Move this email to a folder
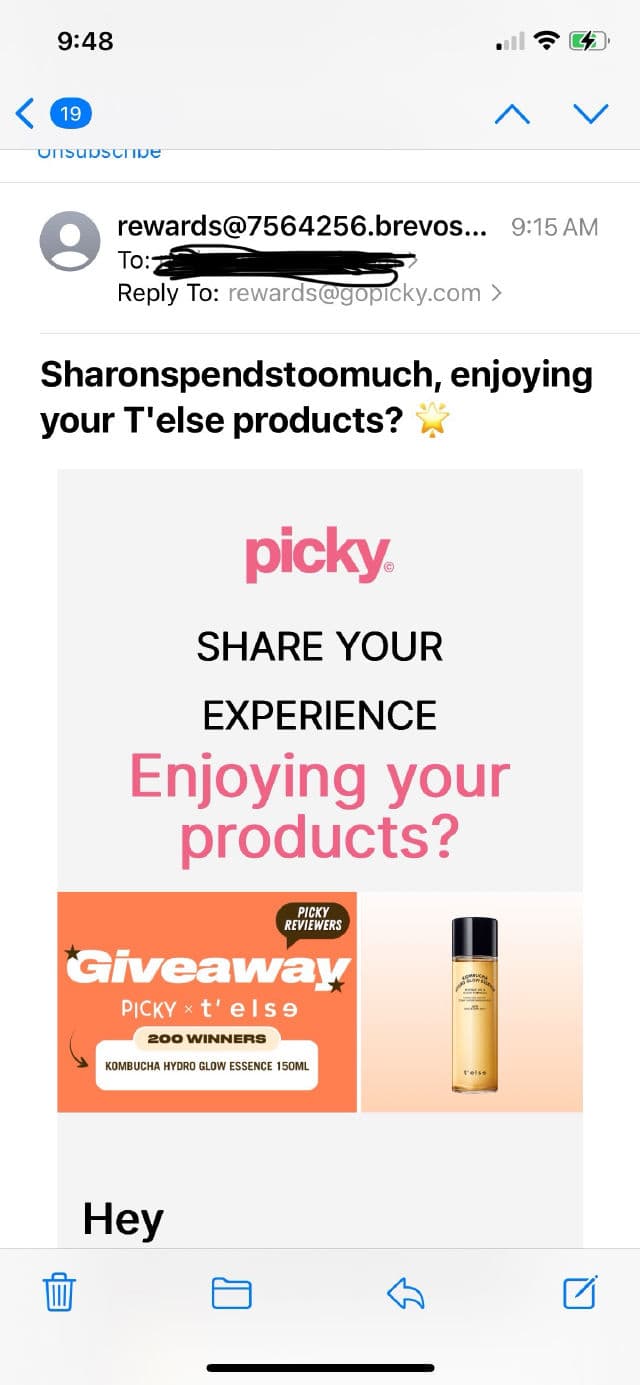The height and width of the screenshot is (1385, 640). point(231,1294)
